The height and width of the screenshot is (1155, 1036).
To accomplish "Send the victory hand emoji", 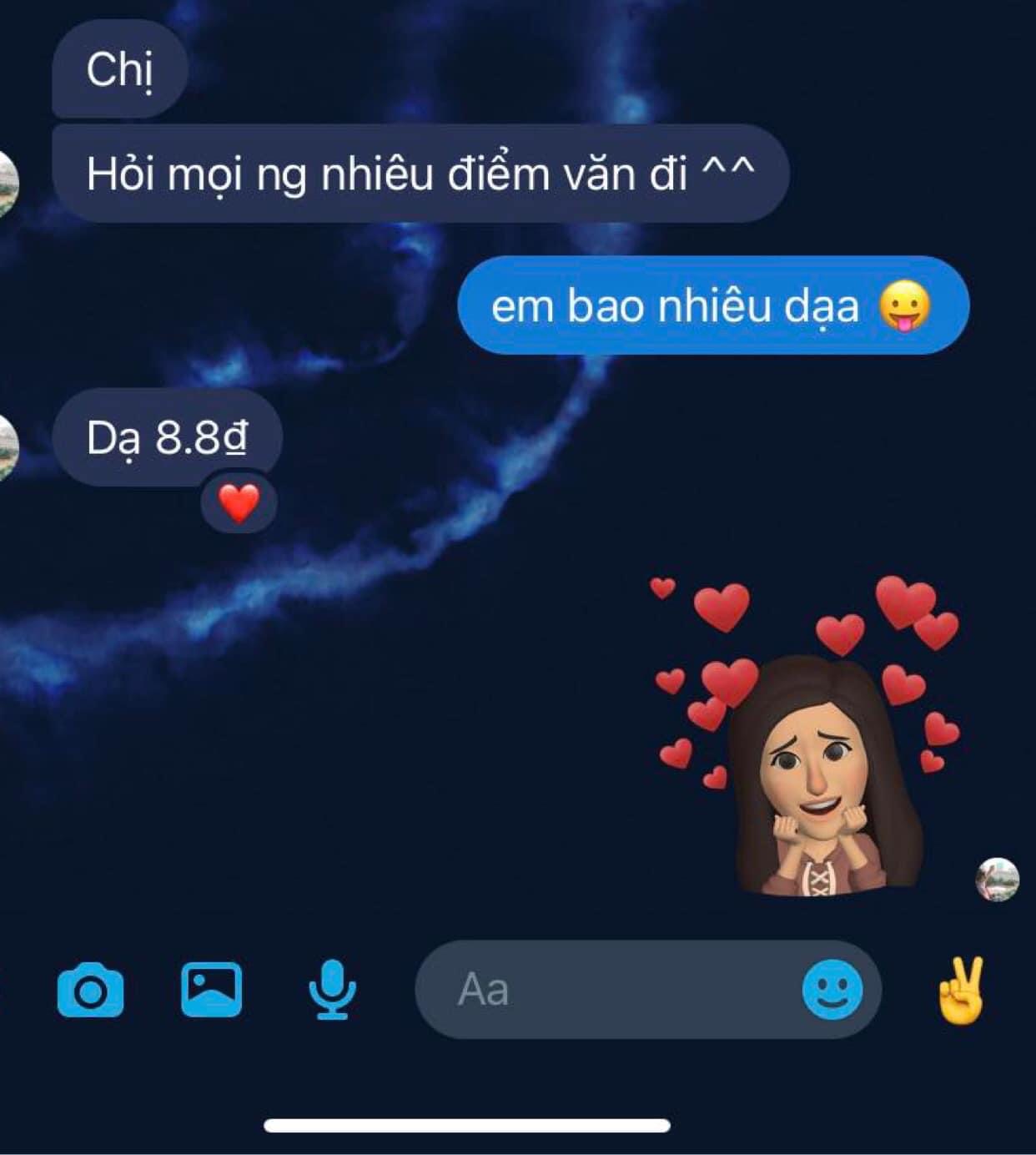I will point(961,990).
